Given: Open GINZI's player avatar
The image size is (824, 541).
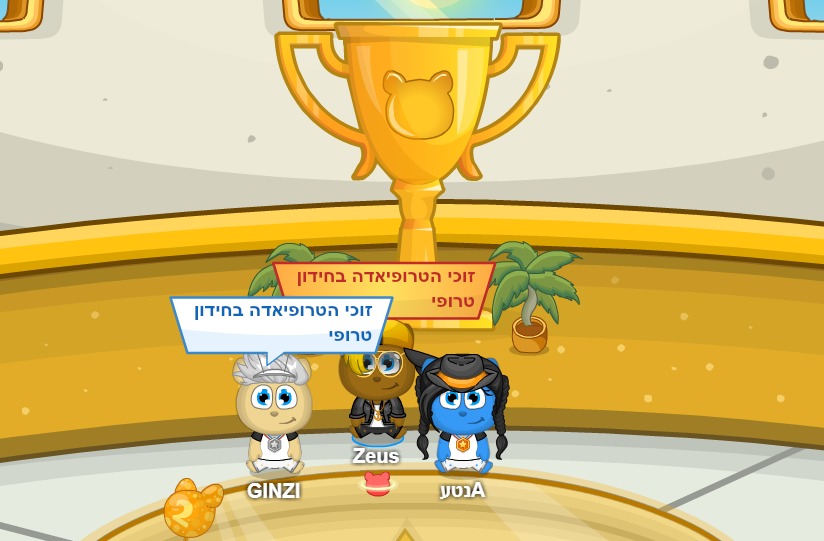Looking at the screenshot, I should (273, 415).
